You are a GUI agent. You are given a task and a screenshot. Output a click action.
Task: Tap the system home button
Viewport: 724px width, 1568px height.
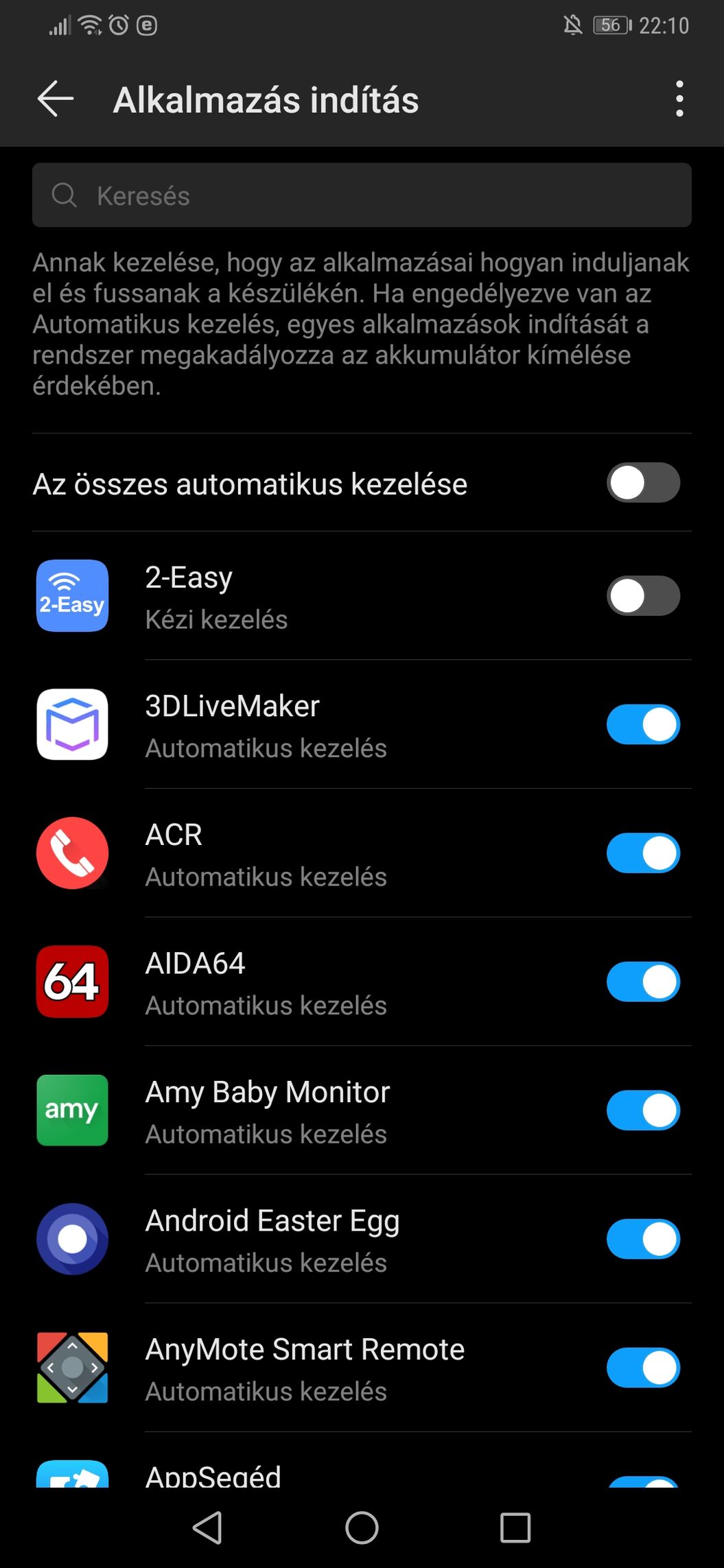tap(362, 1528)
